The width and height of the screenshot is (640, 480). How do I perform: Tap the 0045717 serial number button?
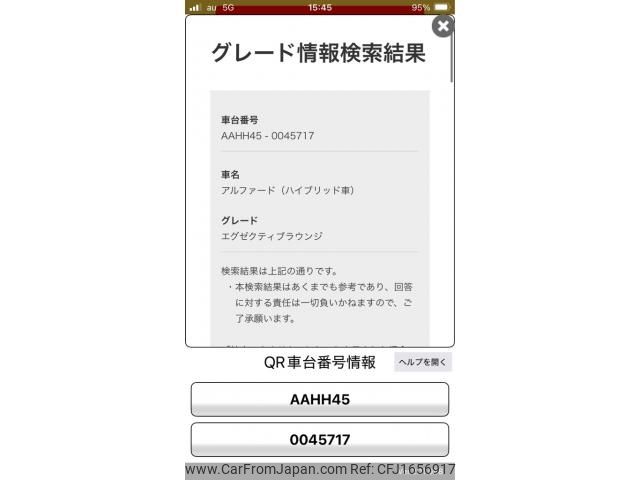click(x=320, y=439)
